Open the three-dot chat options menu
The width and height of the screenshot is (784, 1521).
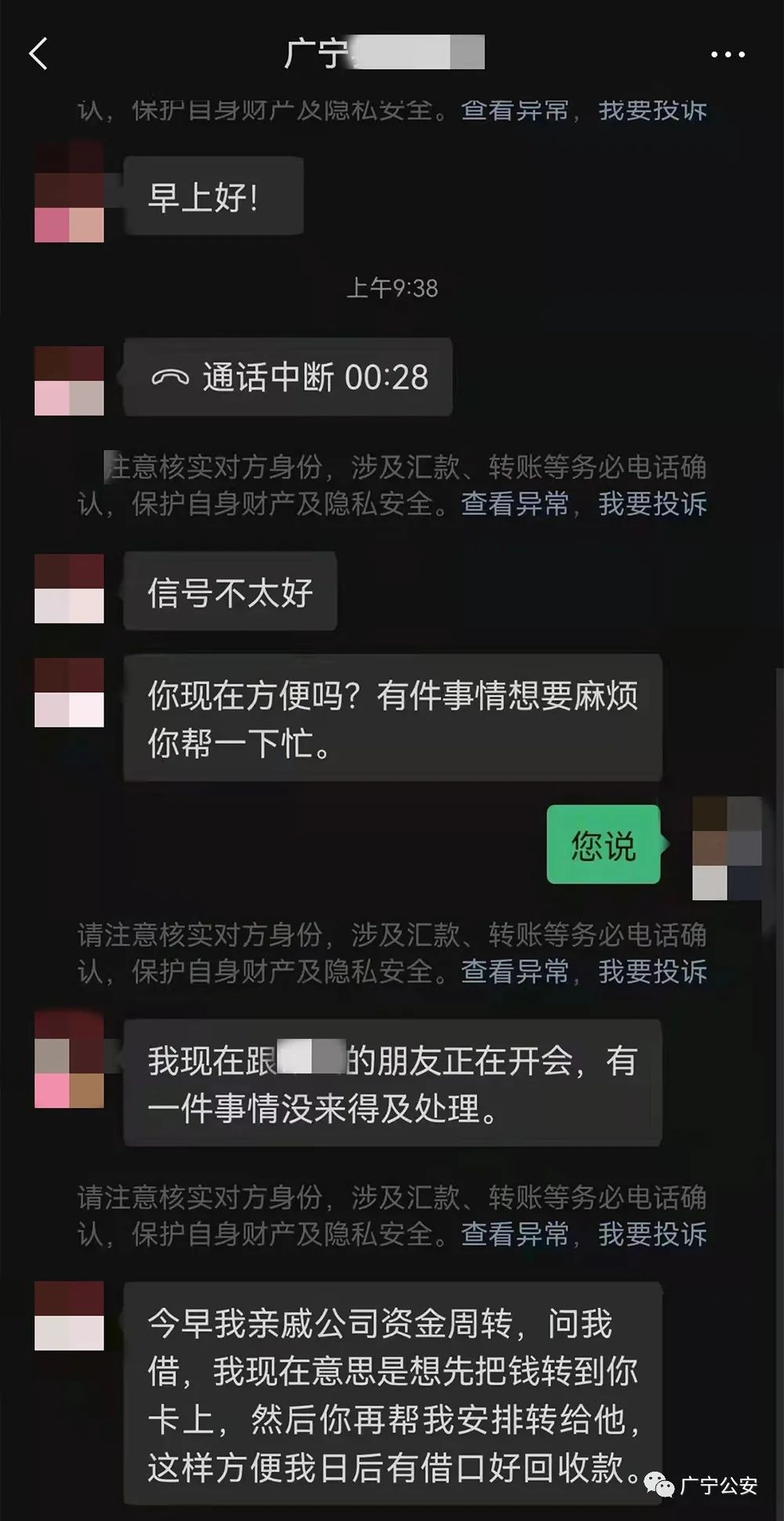pos(727,54)
